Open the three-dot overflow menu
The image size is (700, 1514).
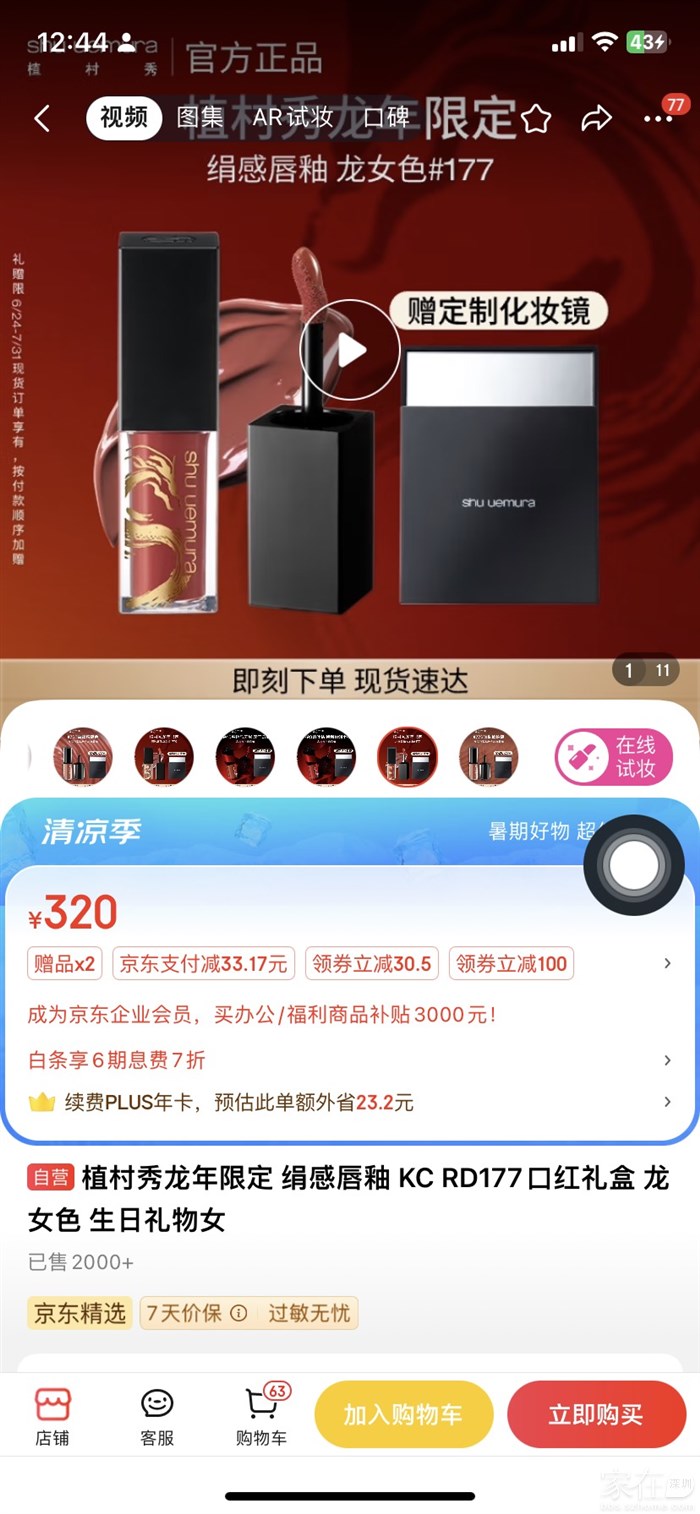[x=657, y=119]
